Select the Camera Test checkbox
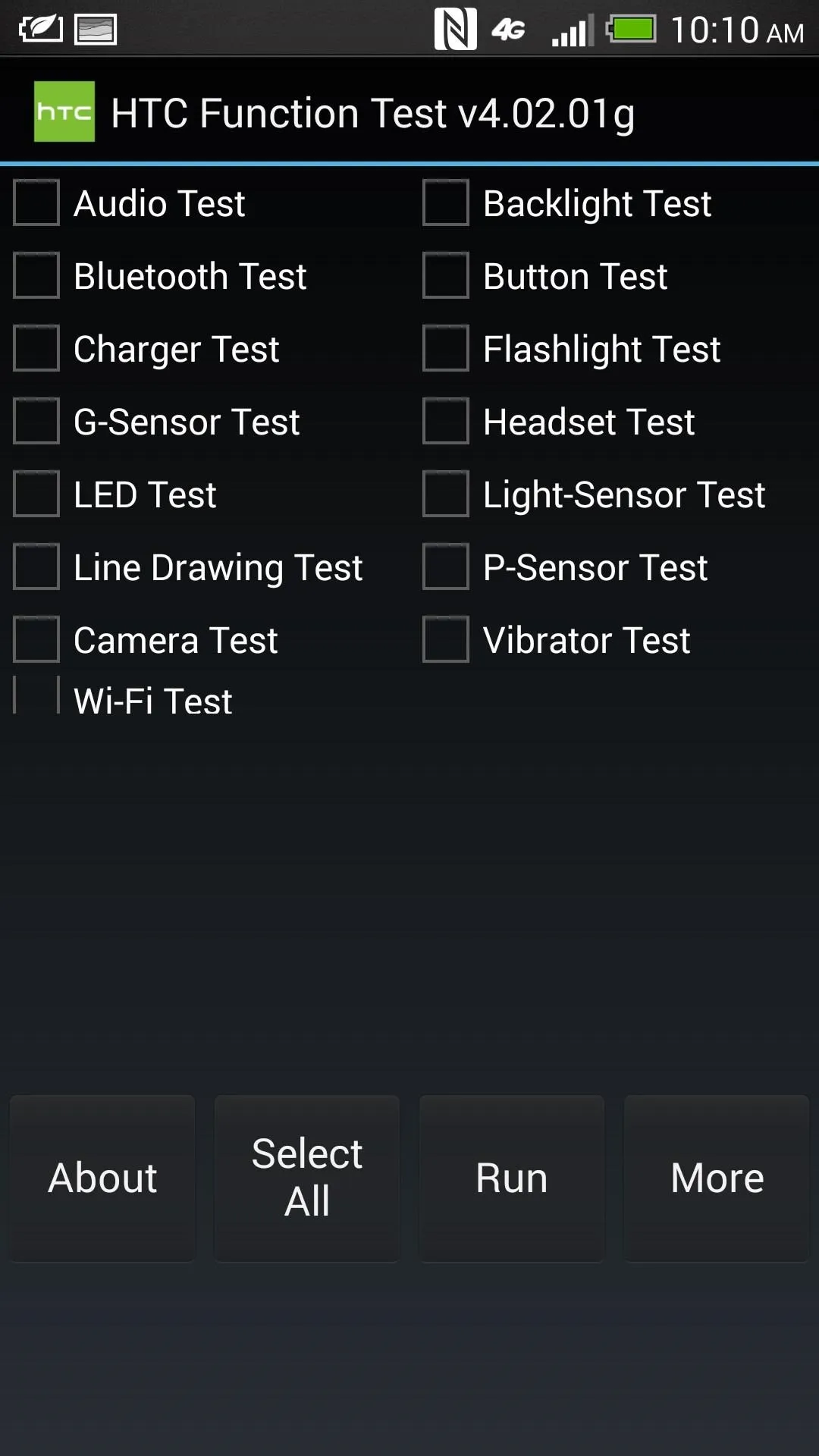The image size is (819, 1456). pyautogui.click(x=36, y=639)
